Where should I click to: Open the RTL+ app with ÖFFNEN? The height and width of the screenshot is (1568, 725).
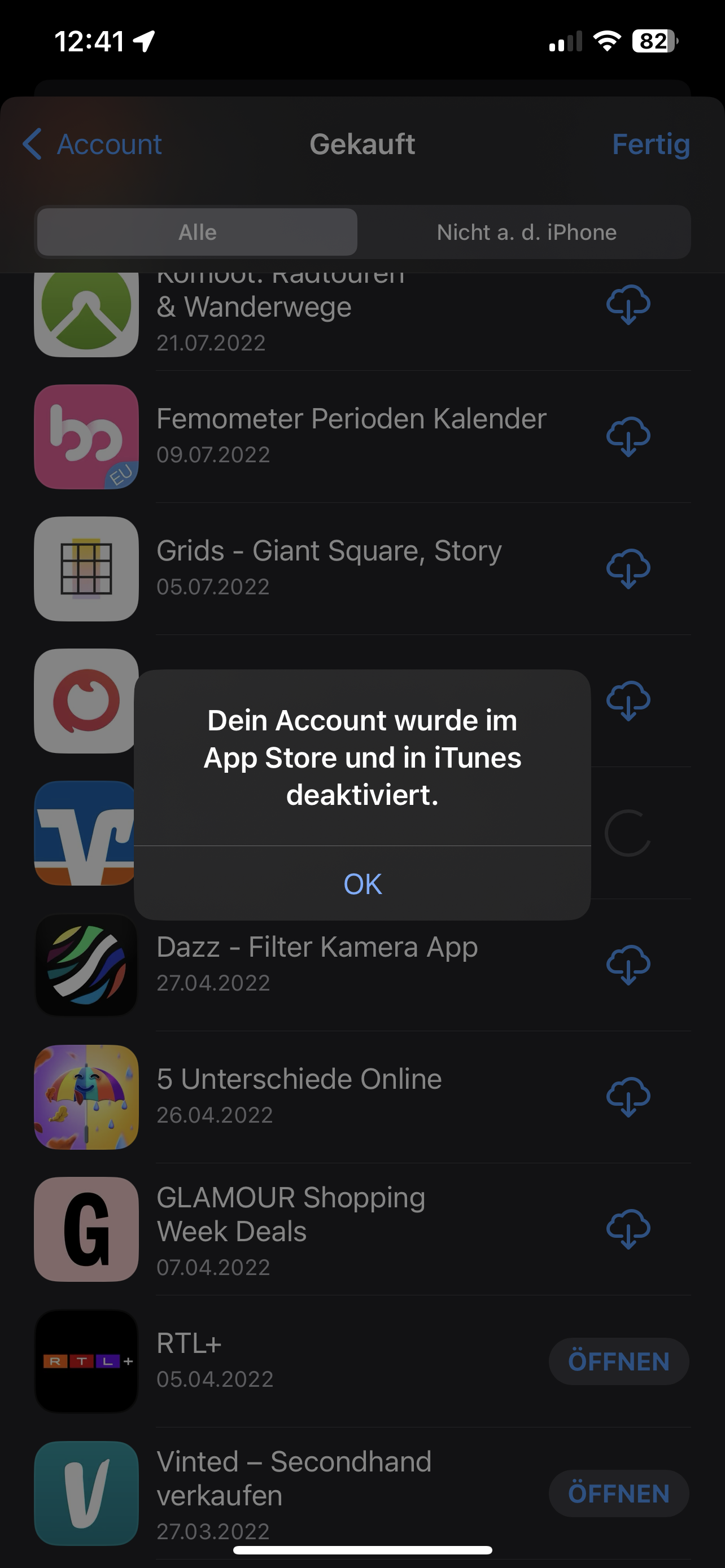tap(618, 1361)
